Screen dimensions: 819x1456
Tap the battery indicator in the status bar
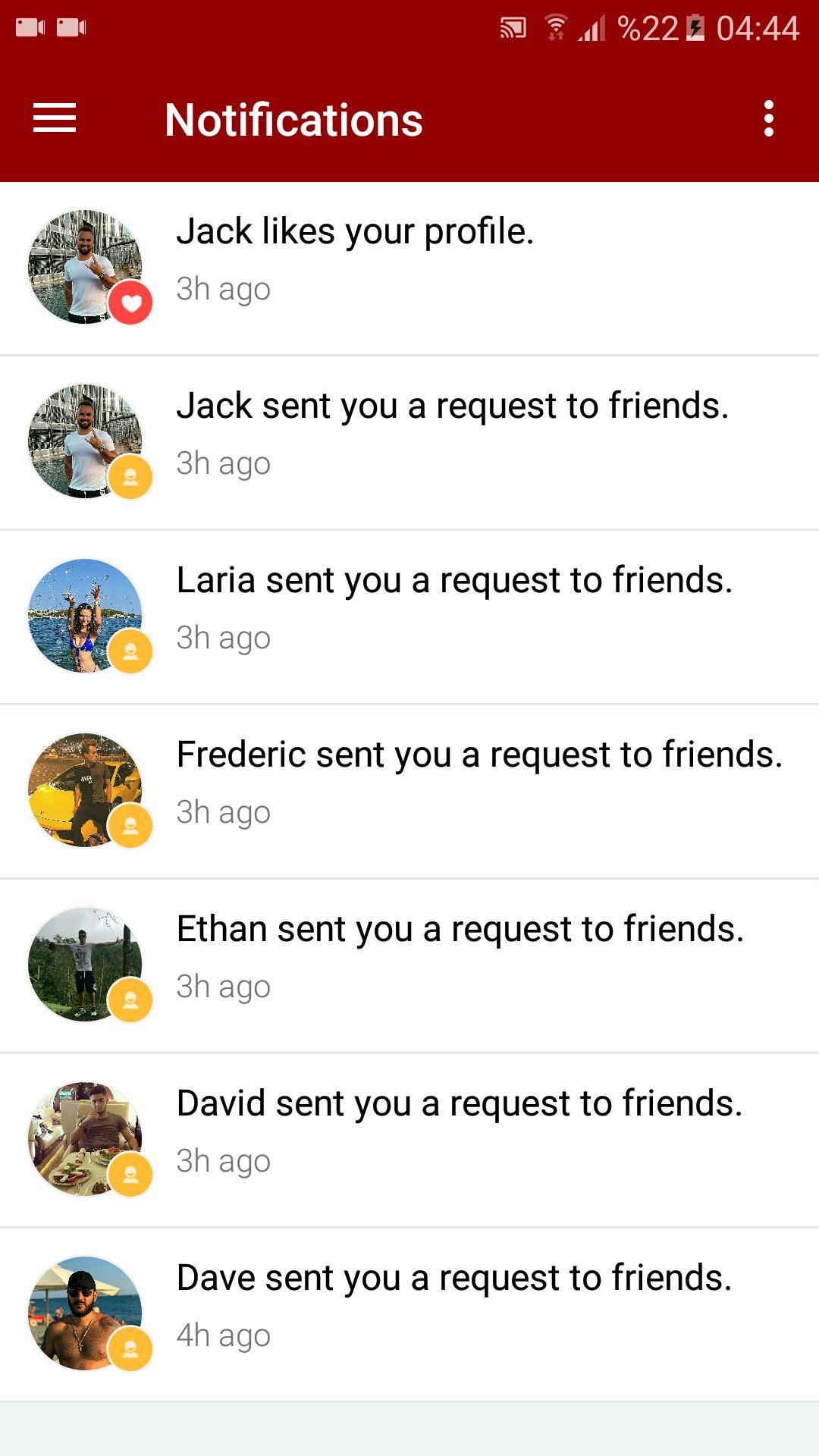tap(695, 27)
